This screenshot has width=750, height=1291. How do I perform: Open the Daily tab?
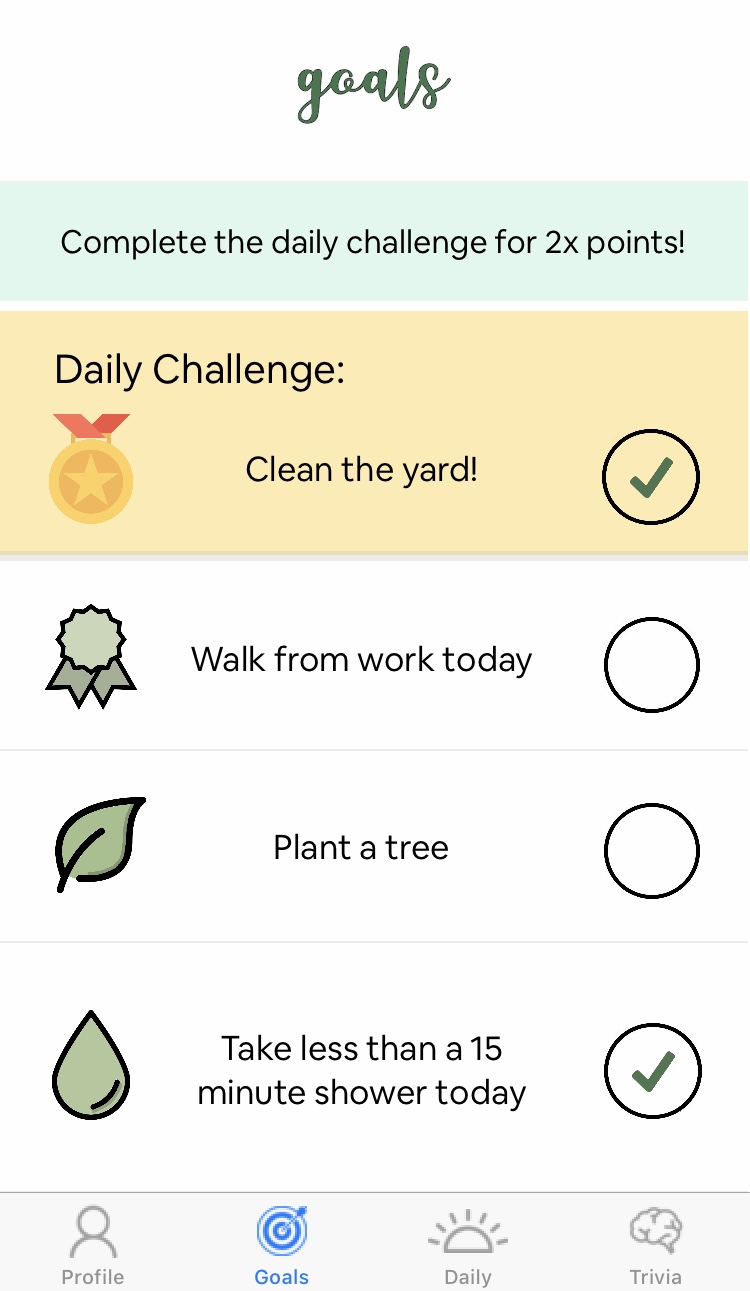point(468,1245)
